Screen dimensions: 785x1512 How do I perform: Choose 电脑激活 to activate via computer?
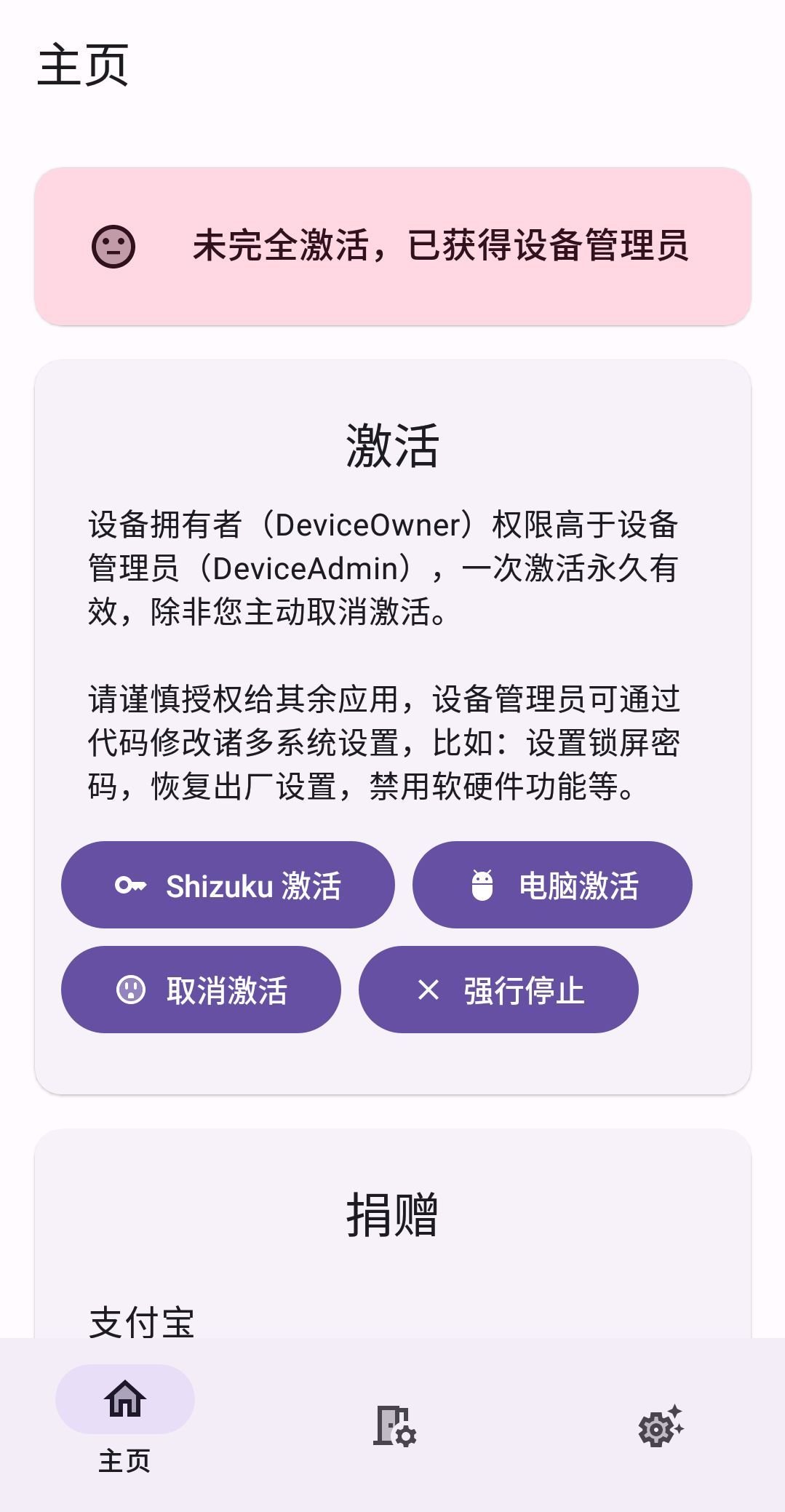552,885
